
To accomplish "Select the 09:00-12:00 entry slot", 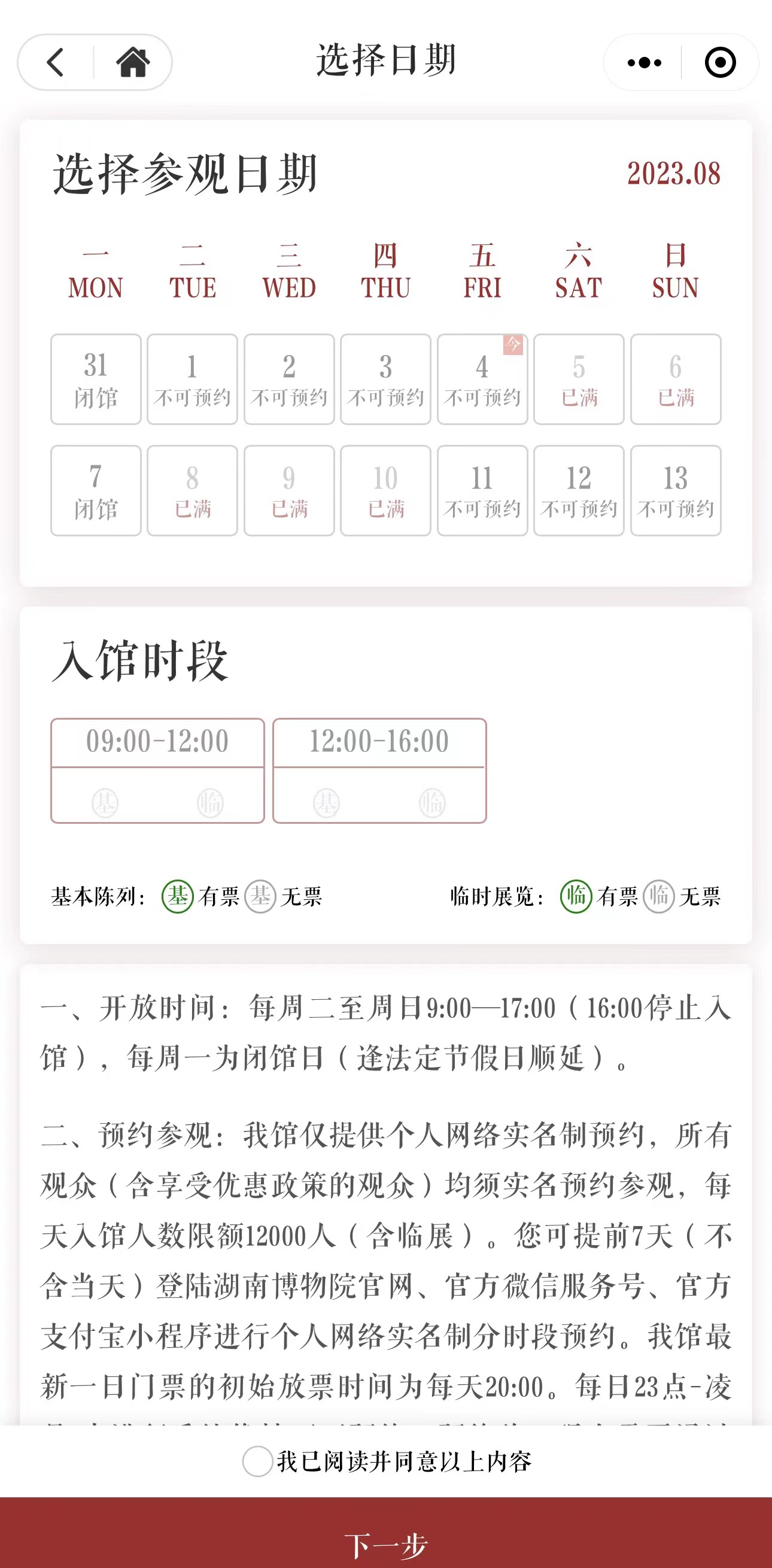I will tap(157, 770).
